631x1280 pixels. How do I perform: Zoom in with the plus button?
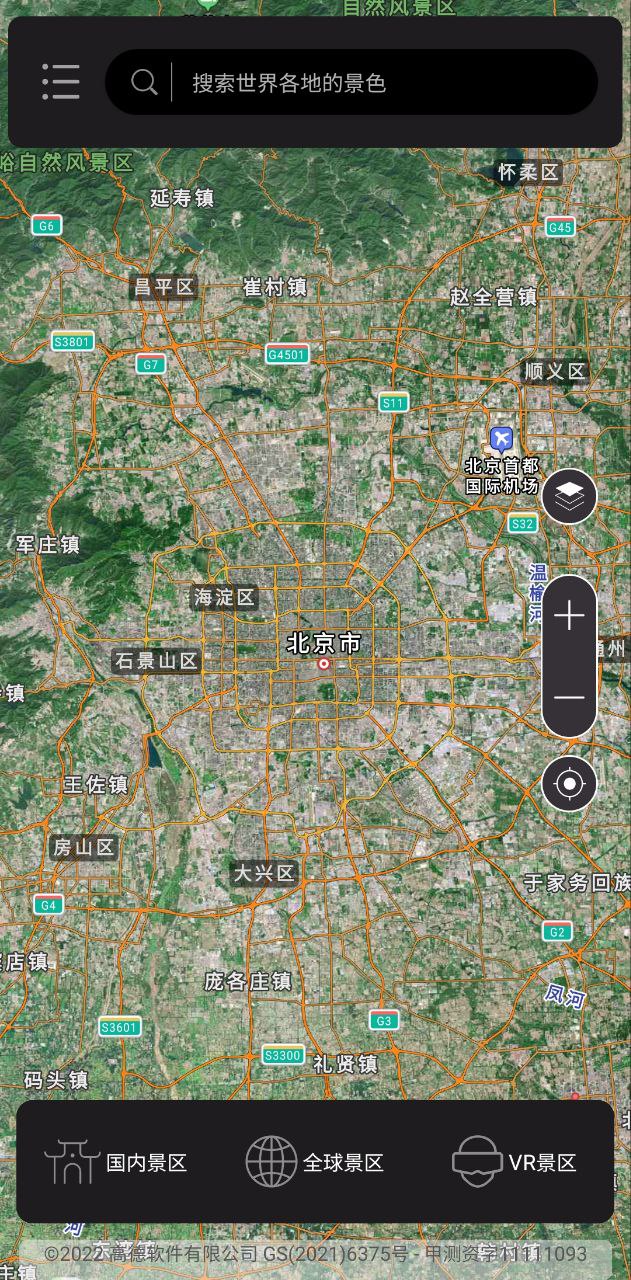(x=569, y=616)
